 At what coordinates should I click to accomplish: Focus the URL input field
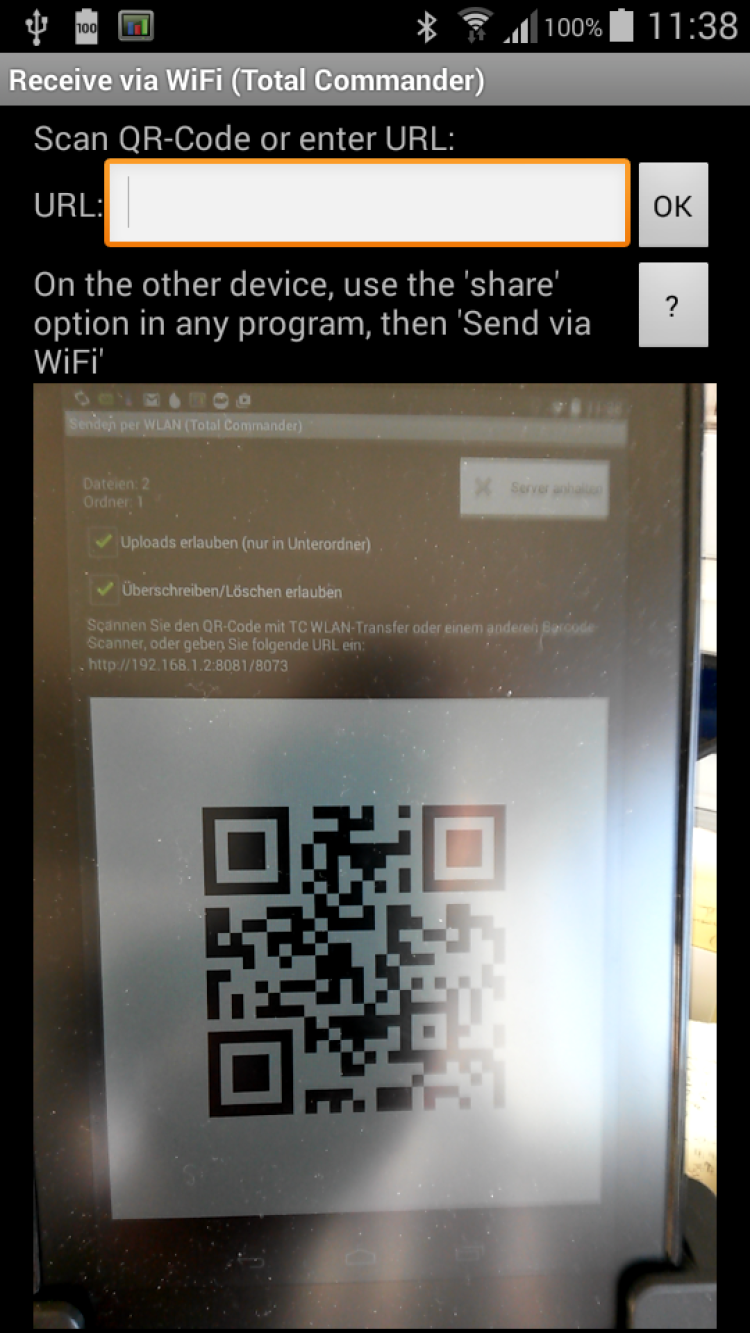coord(367,204)
